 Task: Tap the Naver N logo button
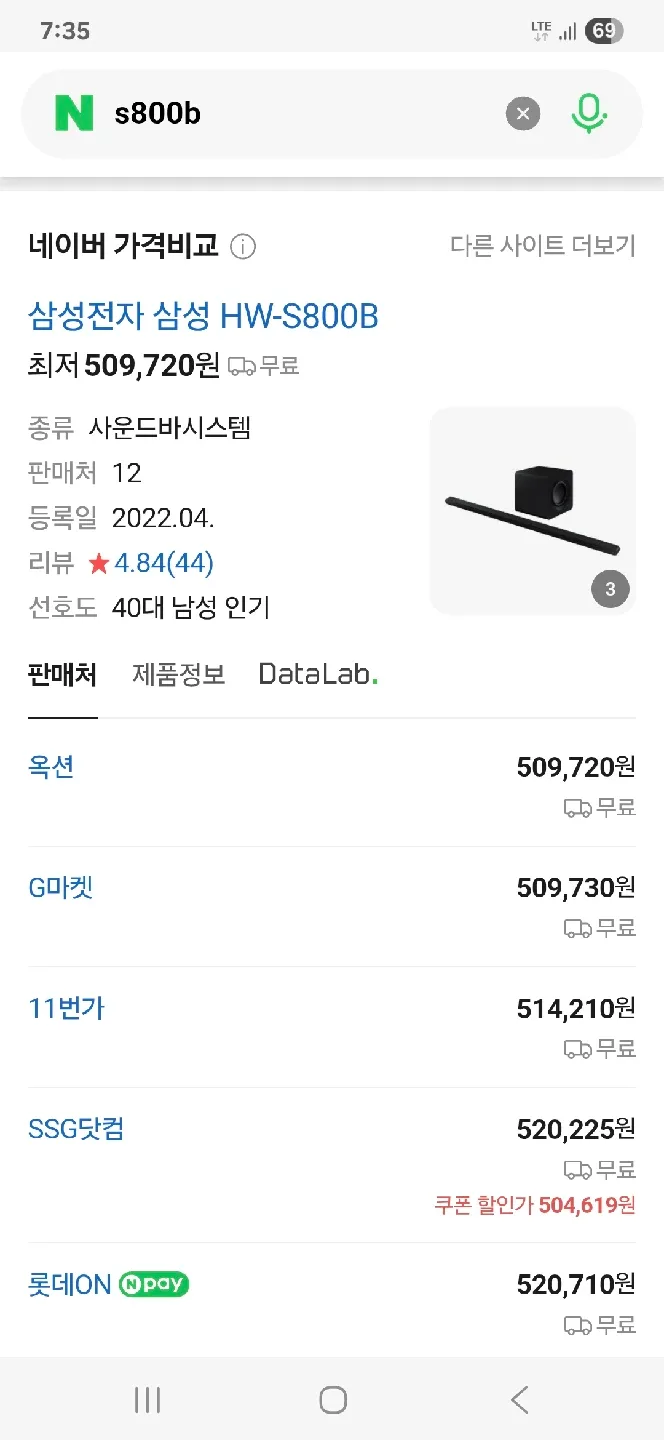point(74,113)
